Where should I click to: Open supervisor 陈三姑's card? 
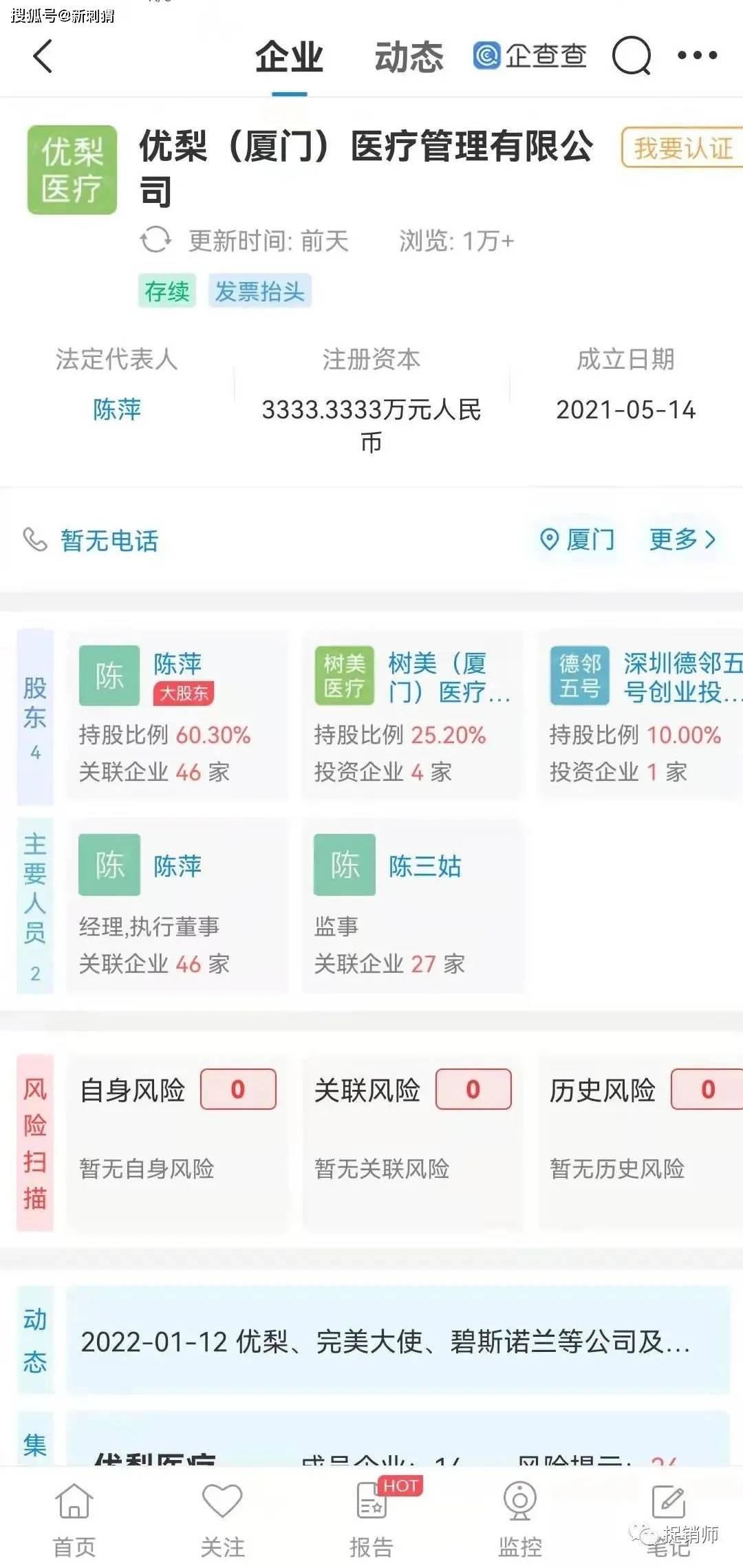coord(413,905)
